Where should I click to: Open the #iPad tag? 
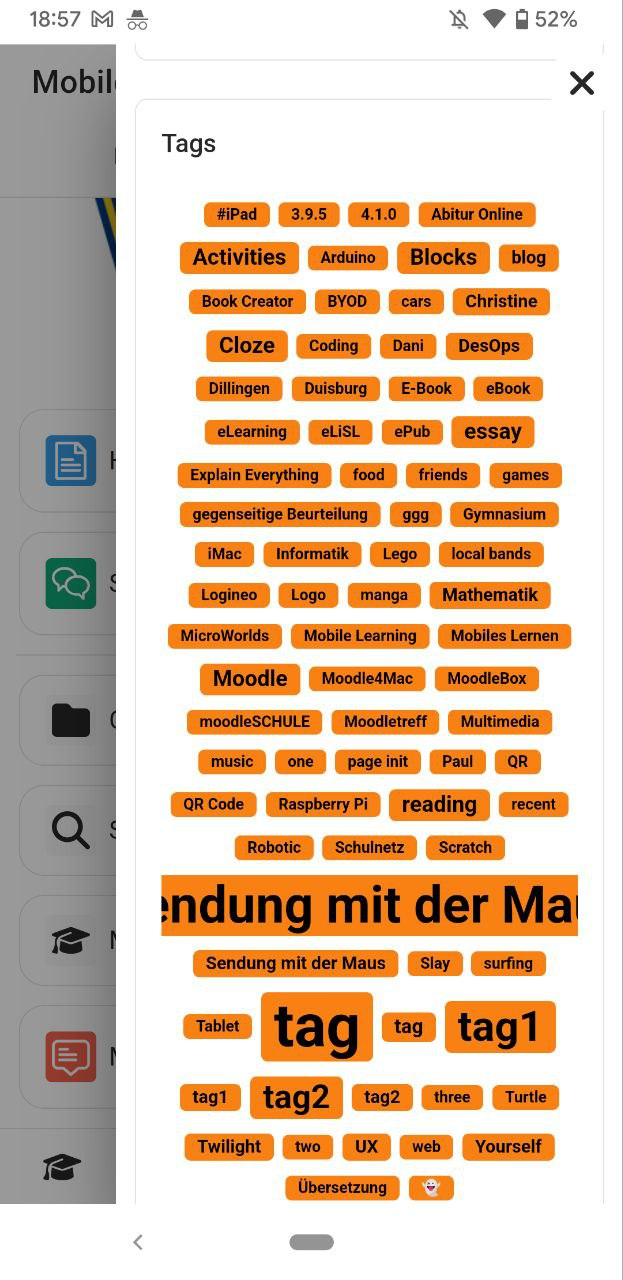pyautogui.click(x=237, y=214)
